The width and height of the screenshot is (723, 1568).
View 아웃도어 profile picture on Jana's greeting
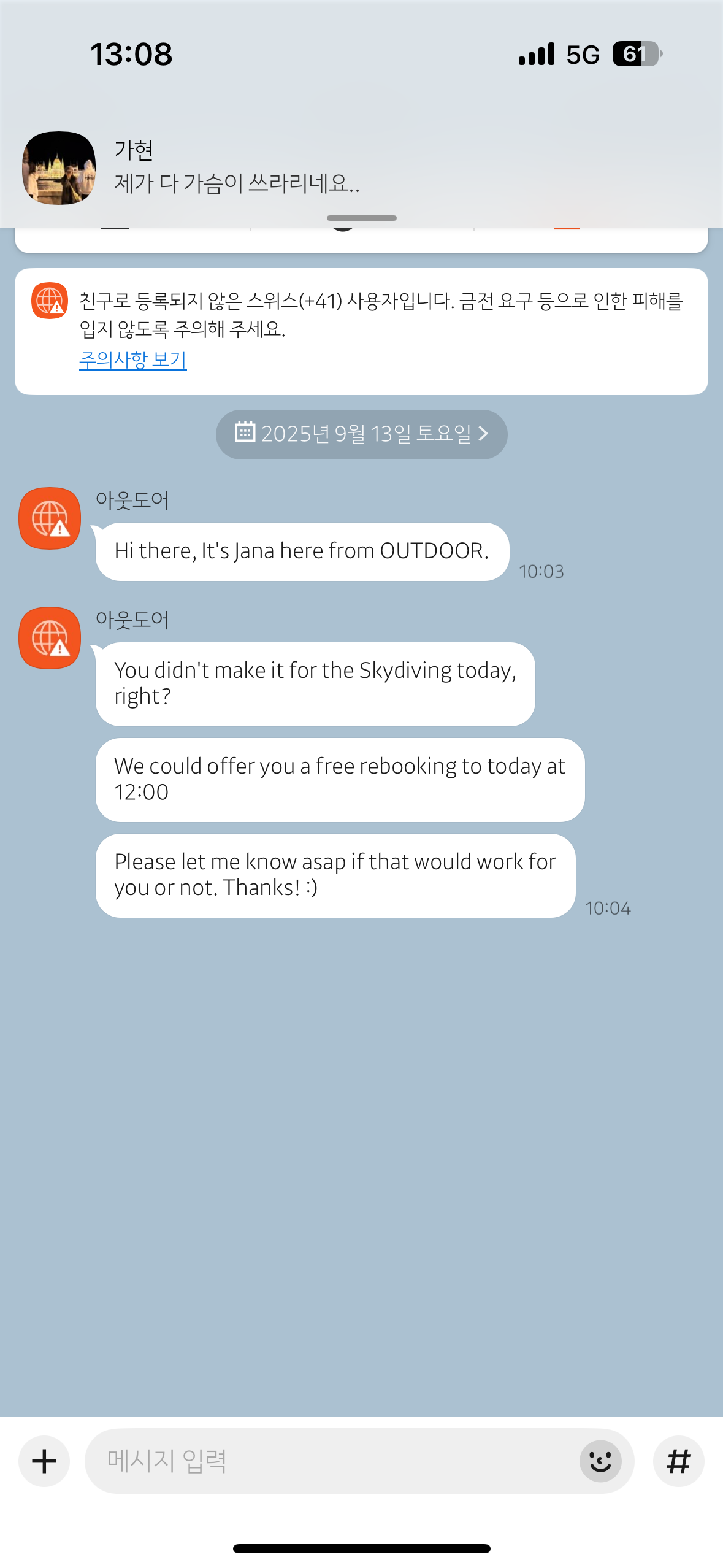pos(50,518)
